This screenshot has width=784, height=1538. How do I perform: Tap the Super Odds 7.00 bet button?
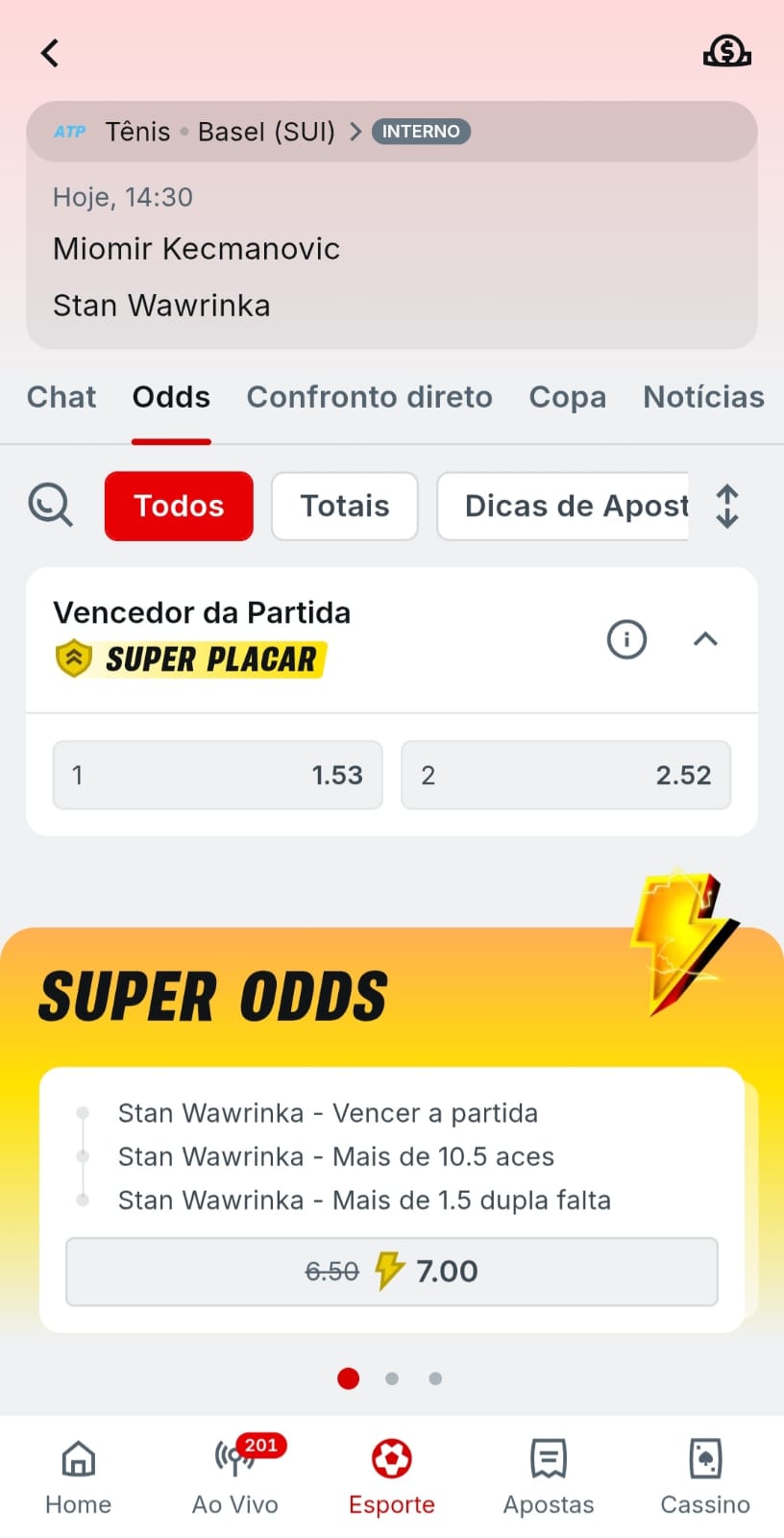[x=391, y=1271]
